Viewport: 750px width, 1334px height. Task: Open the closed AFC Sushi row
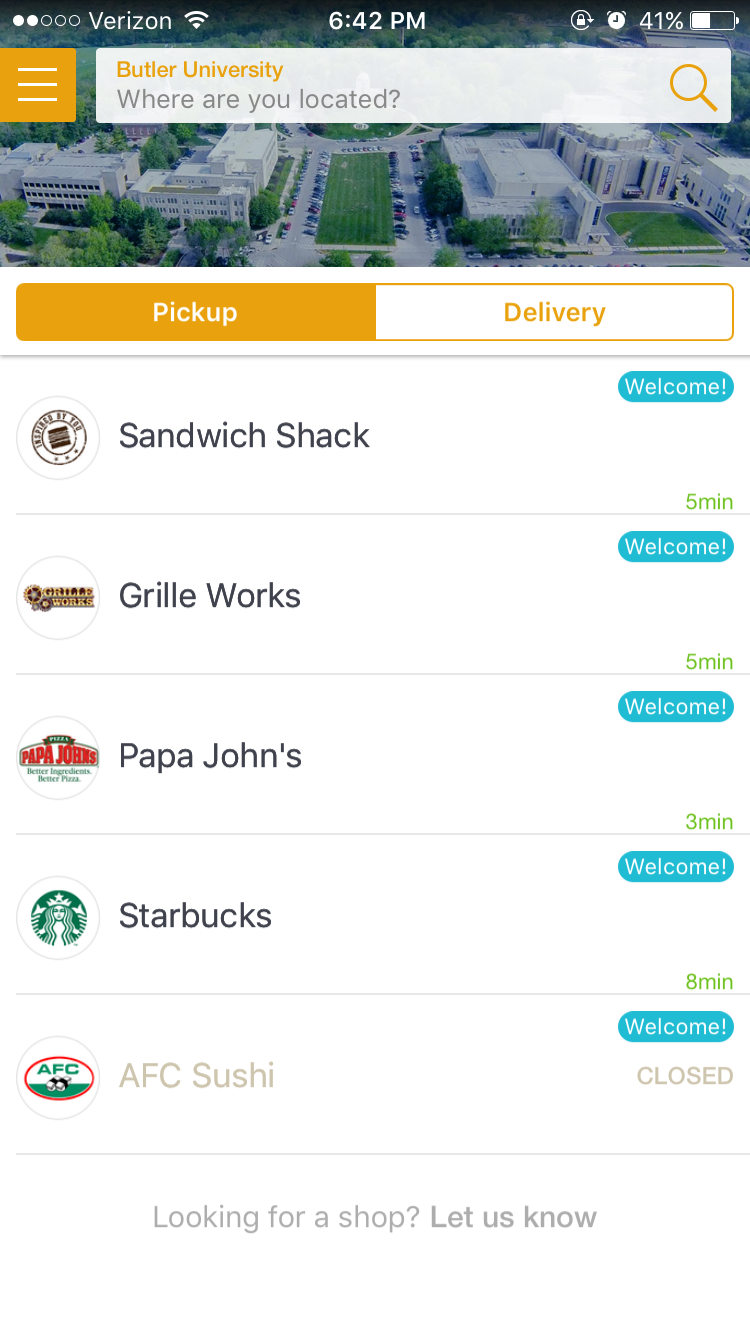click(x=197, y=1076)
